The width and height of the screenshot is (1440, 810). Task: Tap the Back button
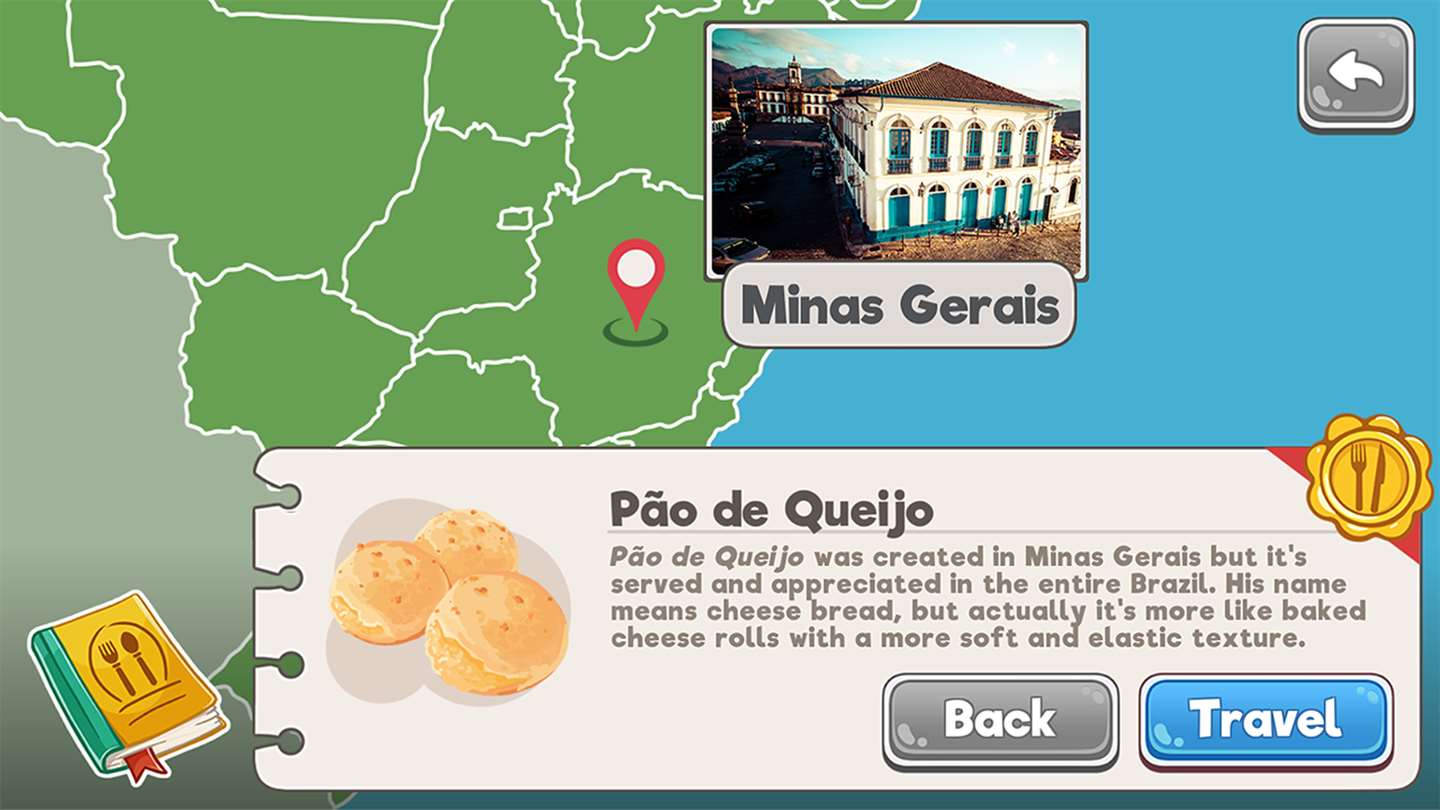pyautogui.click(x=999, y=720)
